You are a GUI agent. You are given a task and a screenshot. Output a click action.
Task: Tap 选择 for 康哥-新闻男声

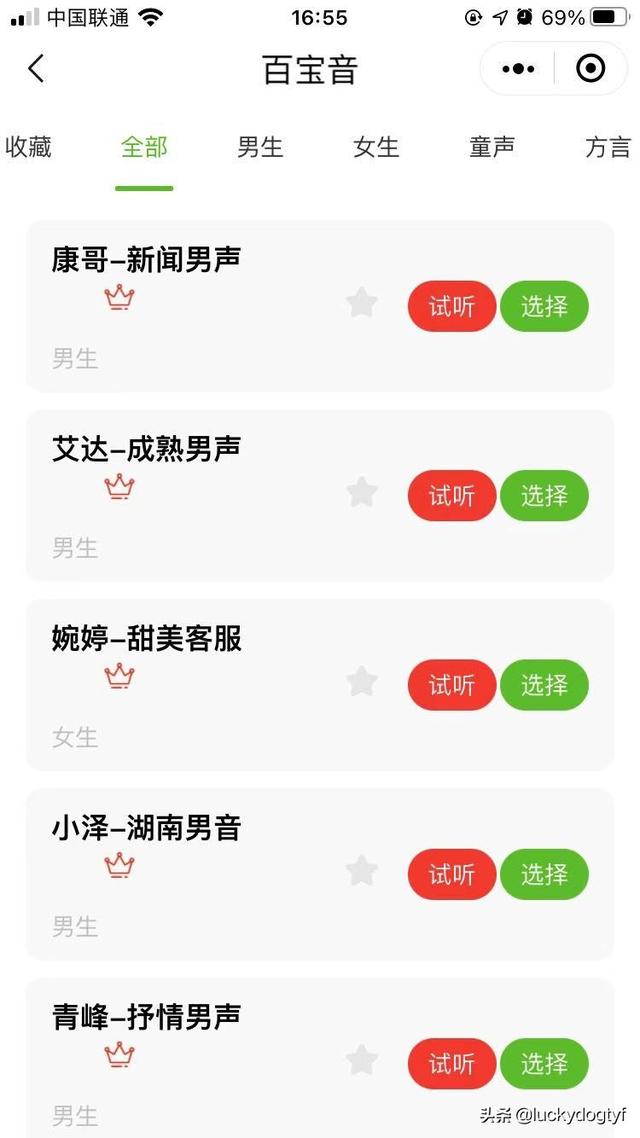point(544,306)
